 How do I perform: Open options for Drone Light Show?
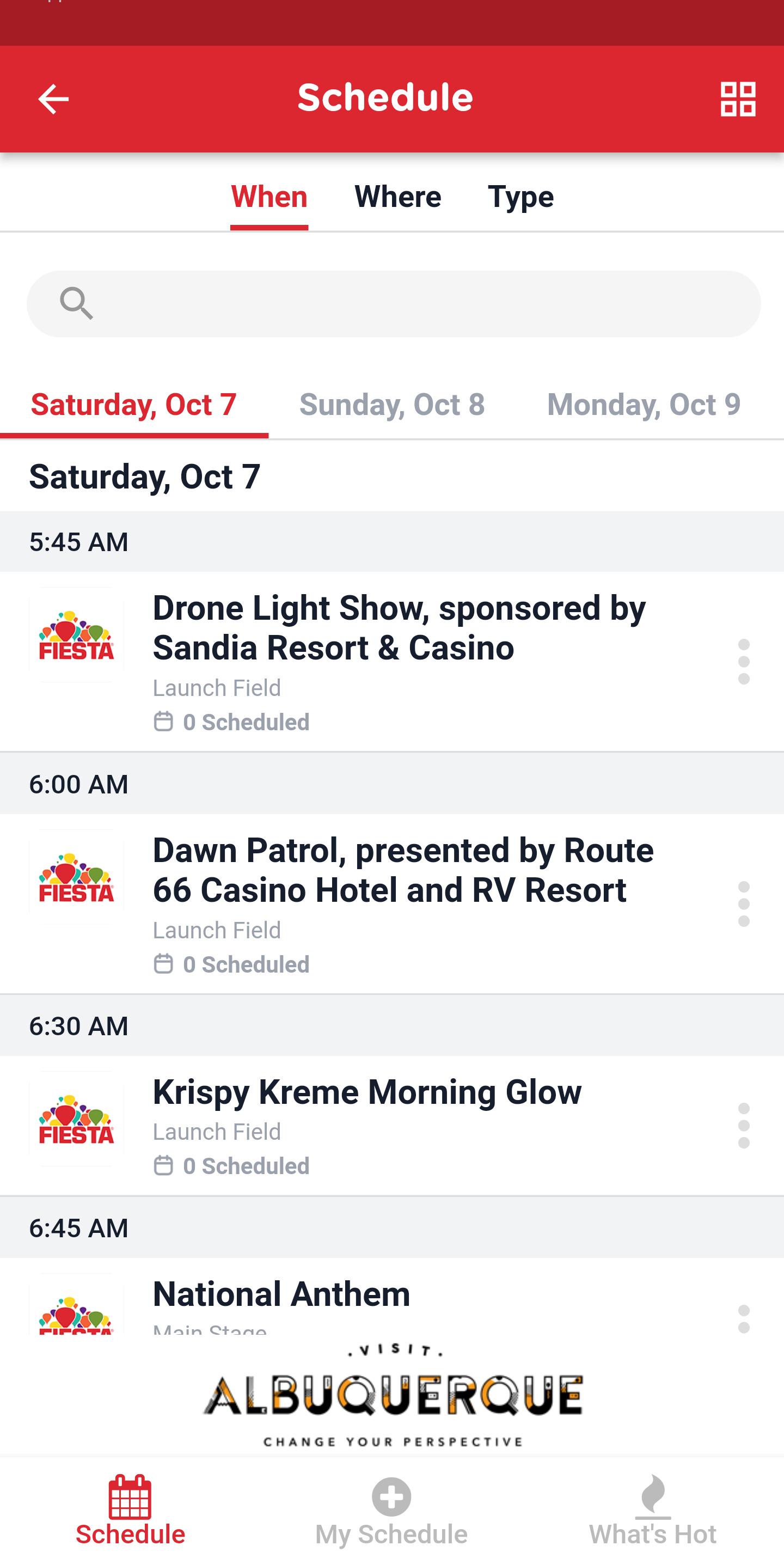click(743, 661)
